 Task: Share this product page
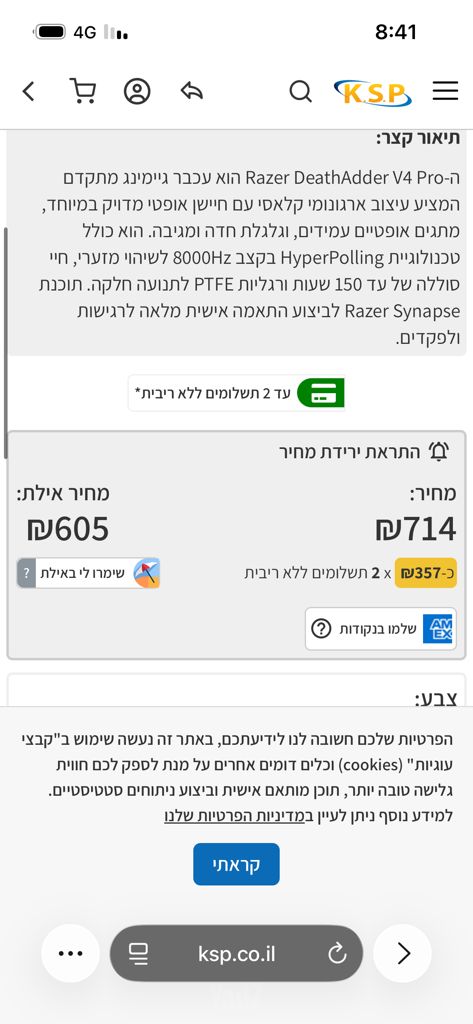(x=192, y=91)
